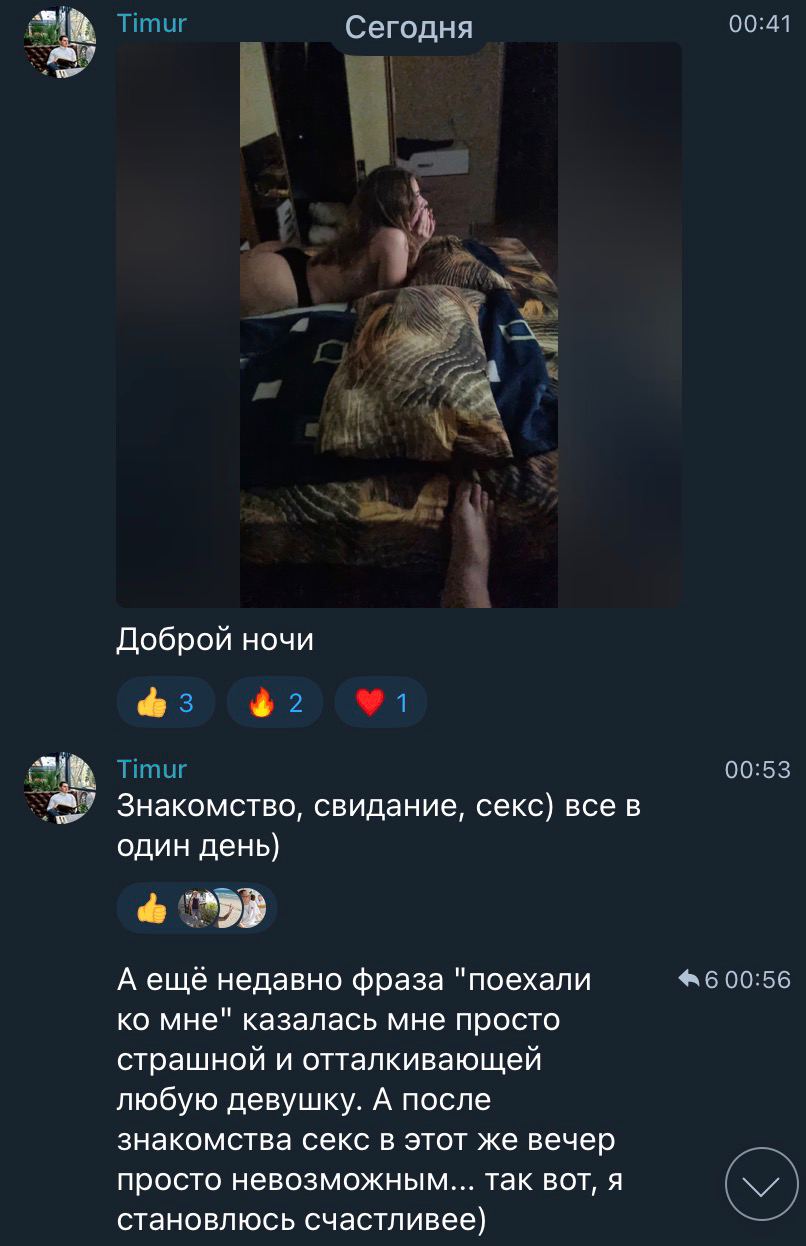Tap thumbs-up reaction under the 00:53 message
This screenshot has height=1246, width=806.
tap(153, 908)
